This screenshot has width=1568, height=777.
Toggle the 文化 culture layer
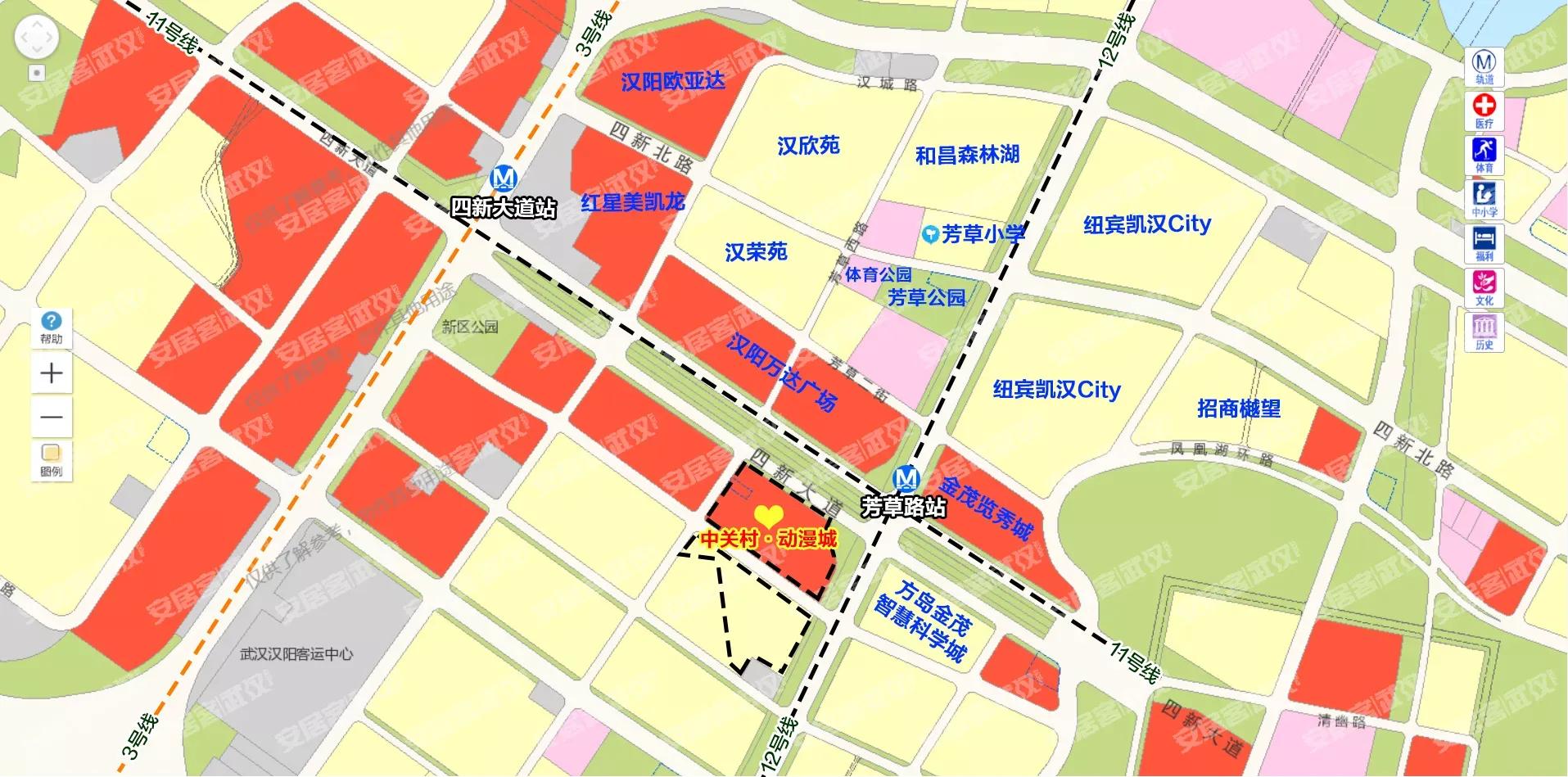[x=1484, y=287]
